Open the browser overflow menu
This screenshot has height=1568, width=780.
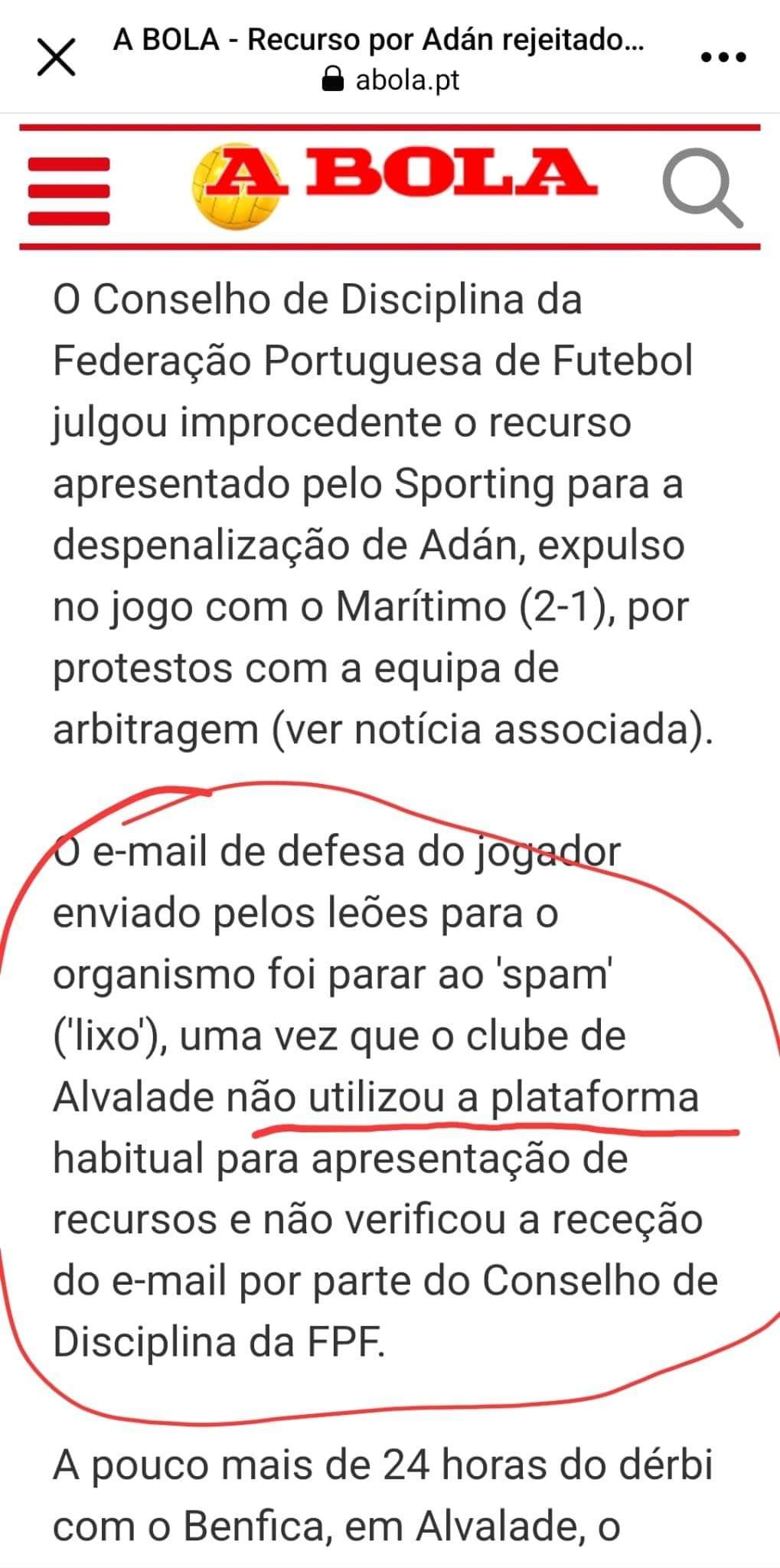point(723,57)
